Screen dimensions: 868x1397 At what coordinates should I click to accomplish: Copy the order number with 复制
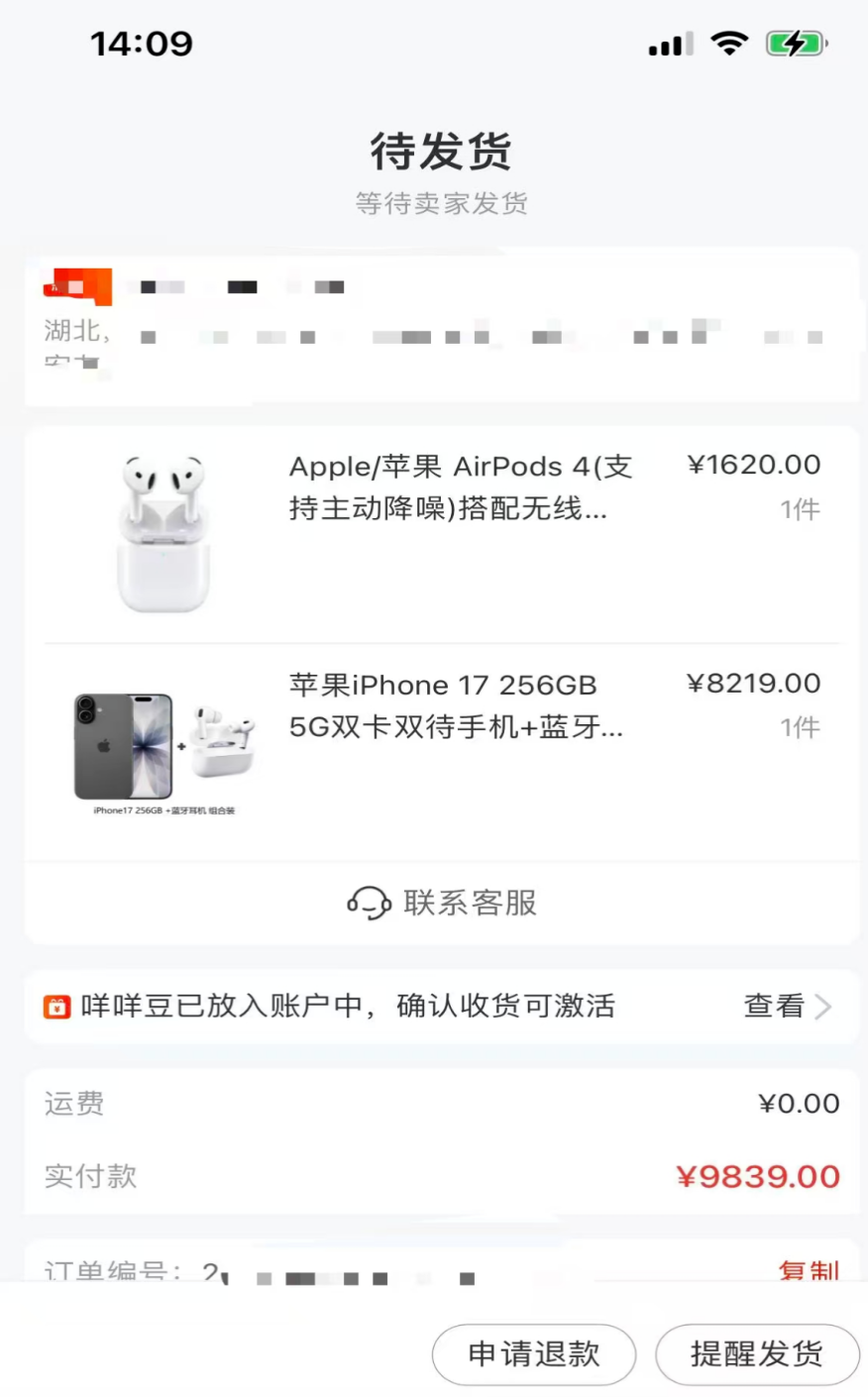tap(808, 1268)
